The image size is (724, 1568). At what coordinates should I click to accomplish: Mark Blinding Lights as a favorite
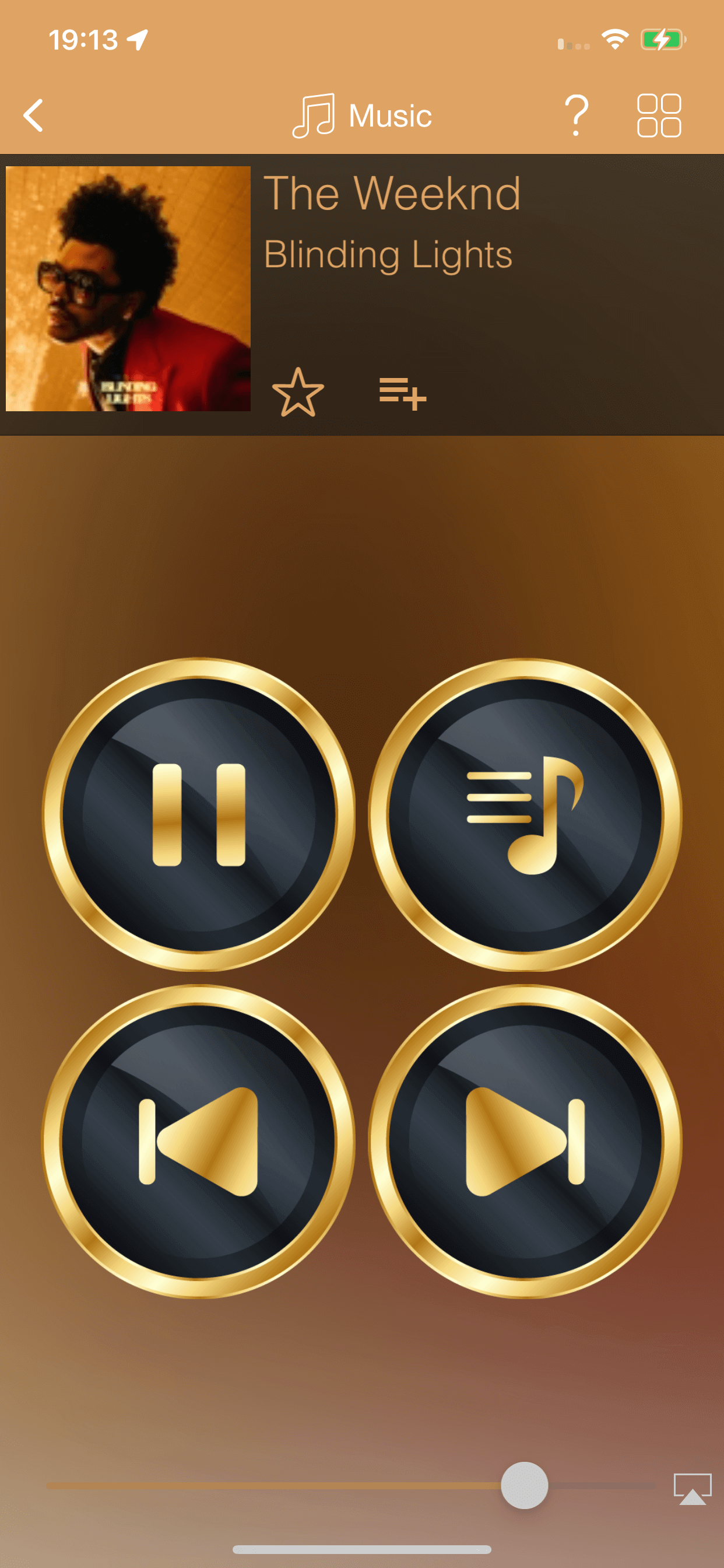(297, 393)
